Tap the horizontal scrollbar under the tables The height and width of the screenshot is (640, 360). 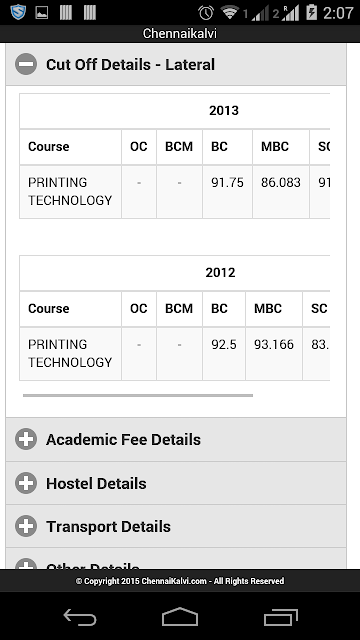click(x=138, y=395)
